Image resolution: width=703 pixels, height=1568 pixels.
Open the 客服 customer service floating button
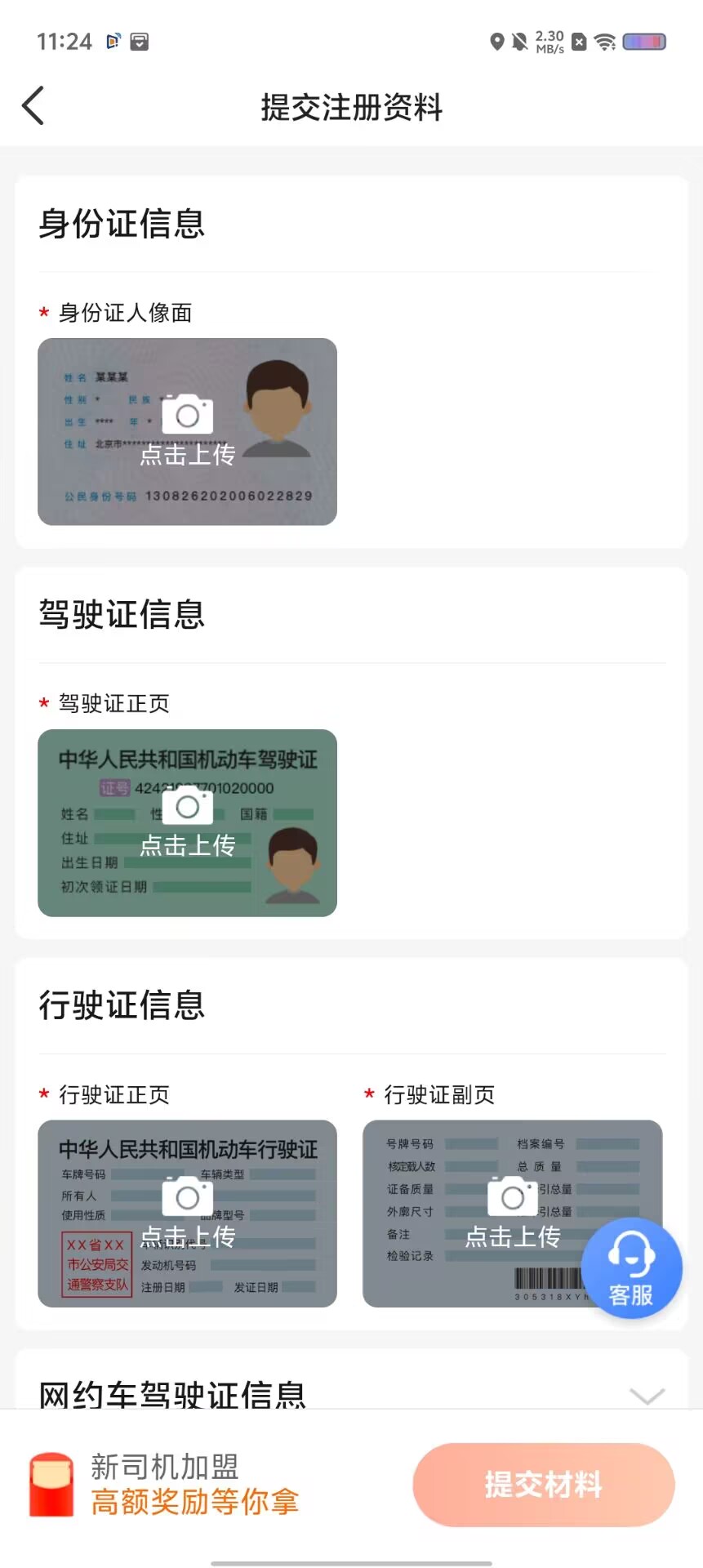click(x=631, y=1267)
